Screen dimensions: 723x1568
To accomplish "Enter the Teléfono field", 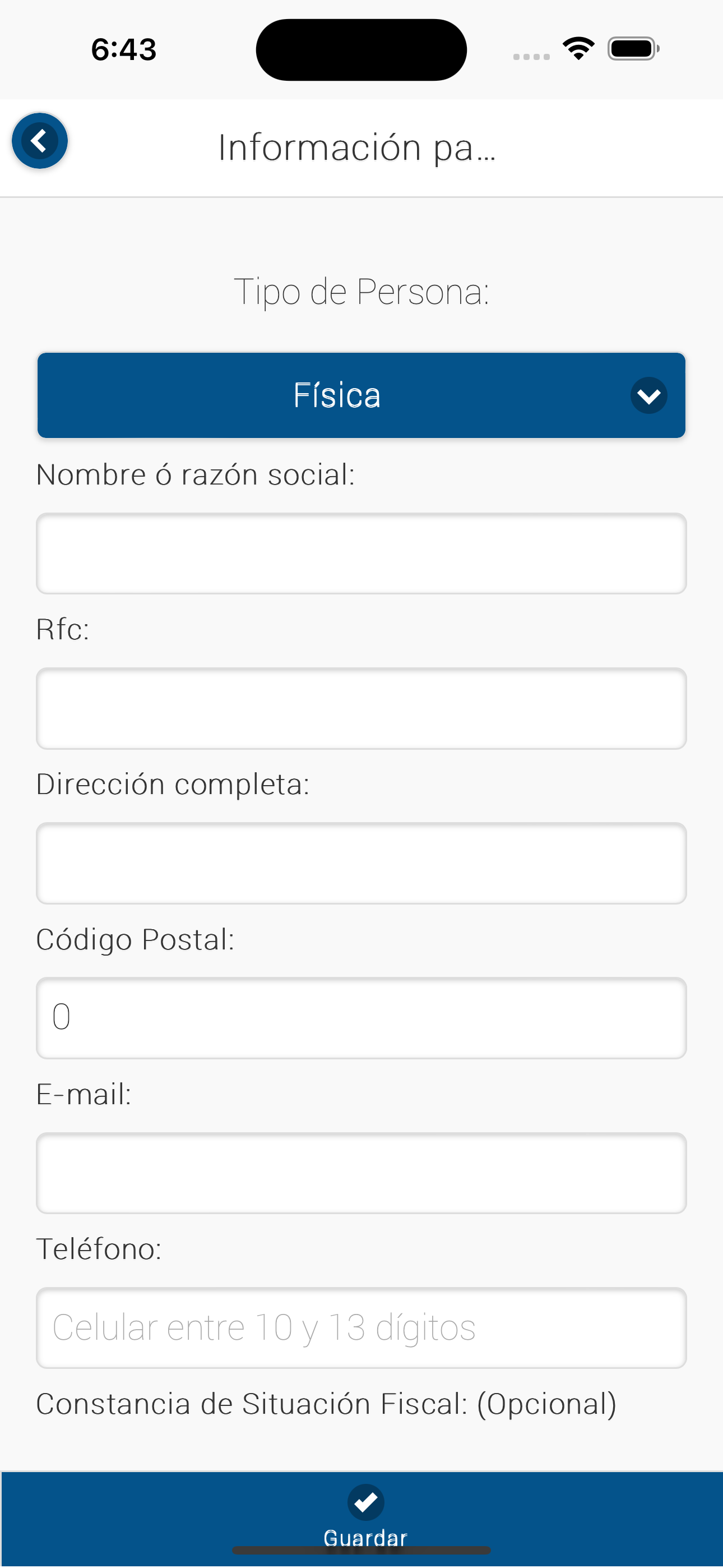I will [361, 1327].
